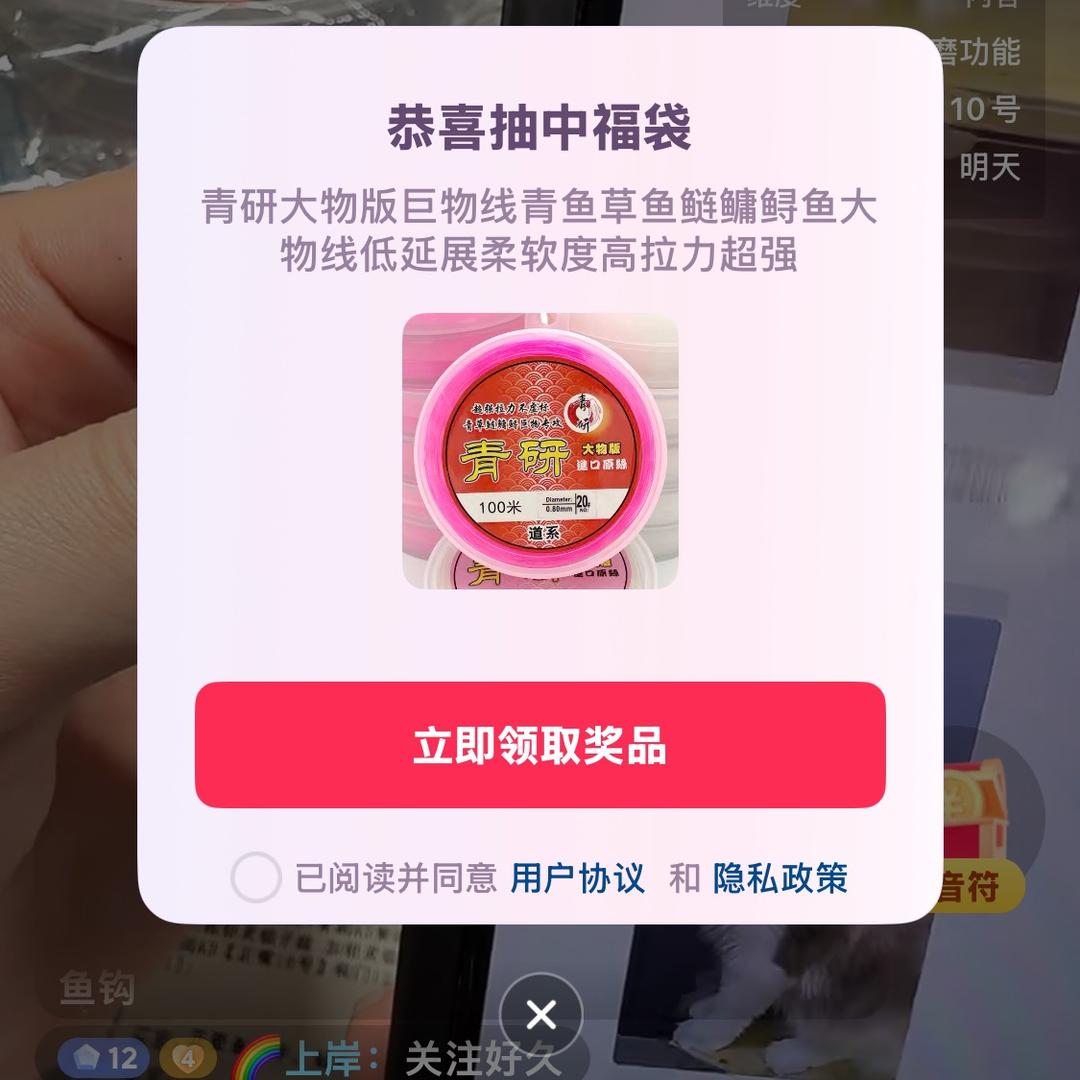Check the 已阅读并同意 agreement circle
This screenshot has width=1080, height=1080.
pos(255,878)
